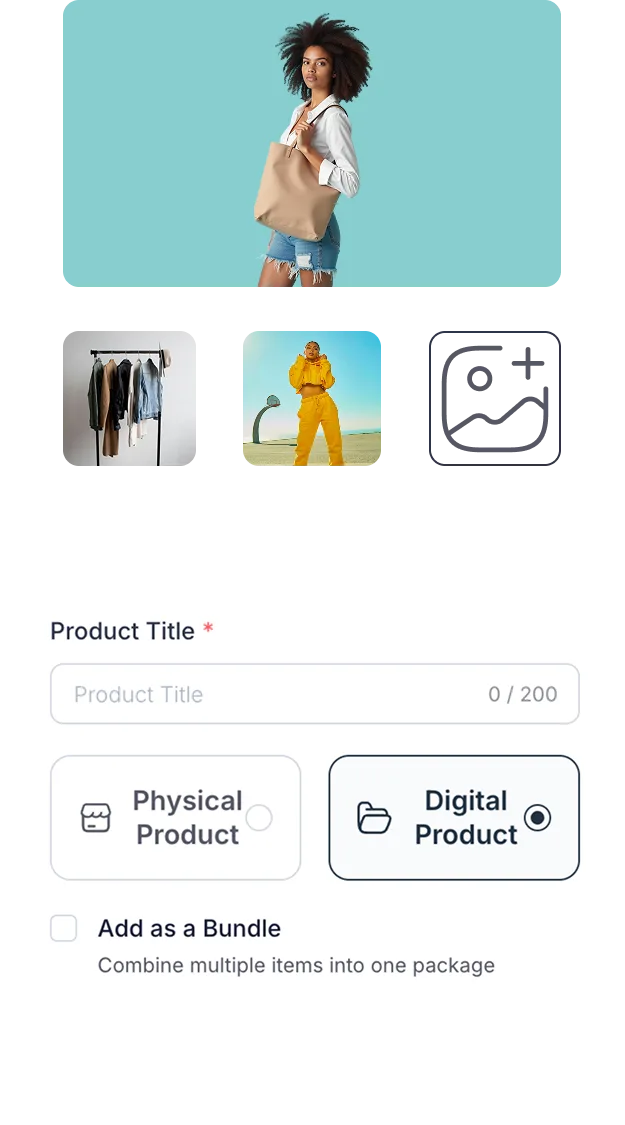Select the yellow outfit thumbnail

pyautogui.click(x=312, y=400)
